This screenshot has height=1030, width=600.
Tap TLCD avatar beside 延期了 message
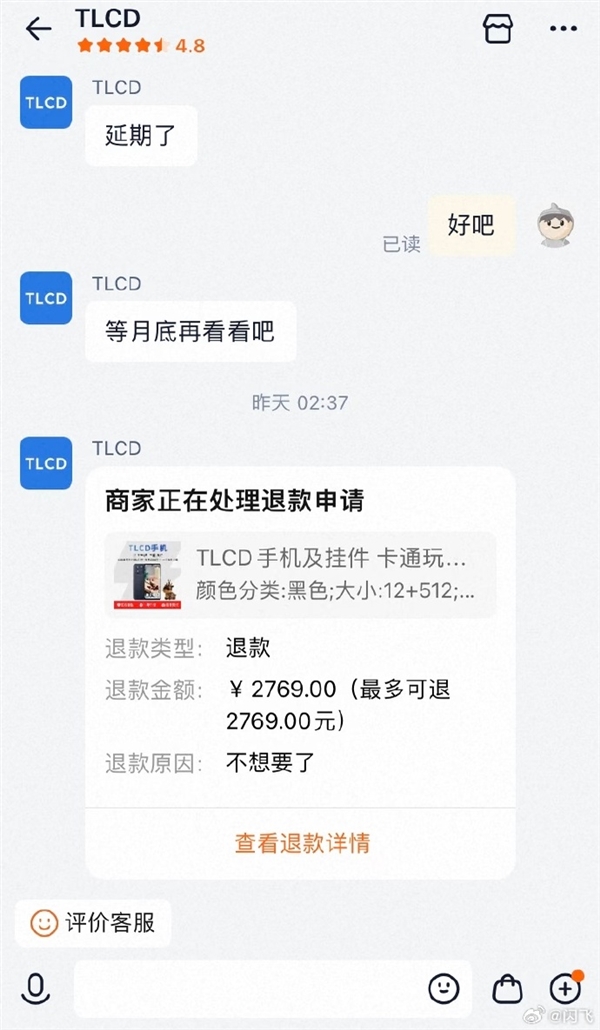(x=46, y=102)
